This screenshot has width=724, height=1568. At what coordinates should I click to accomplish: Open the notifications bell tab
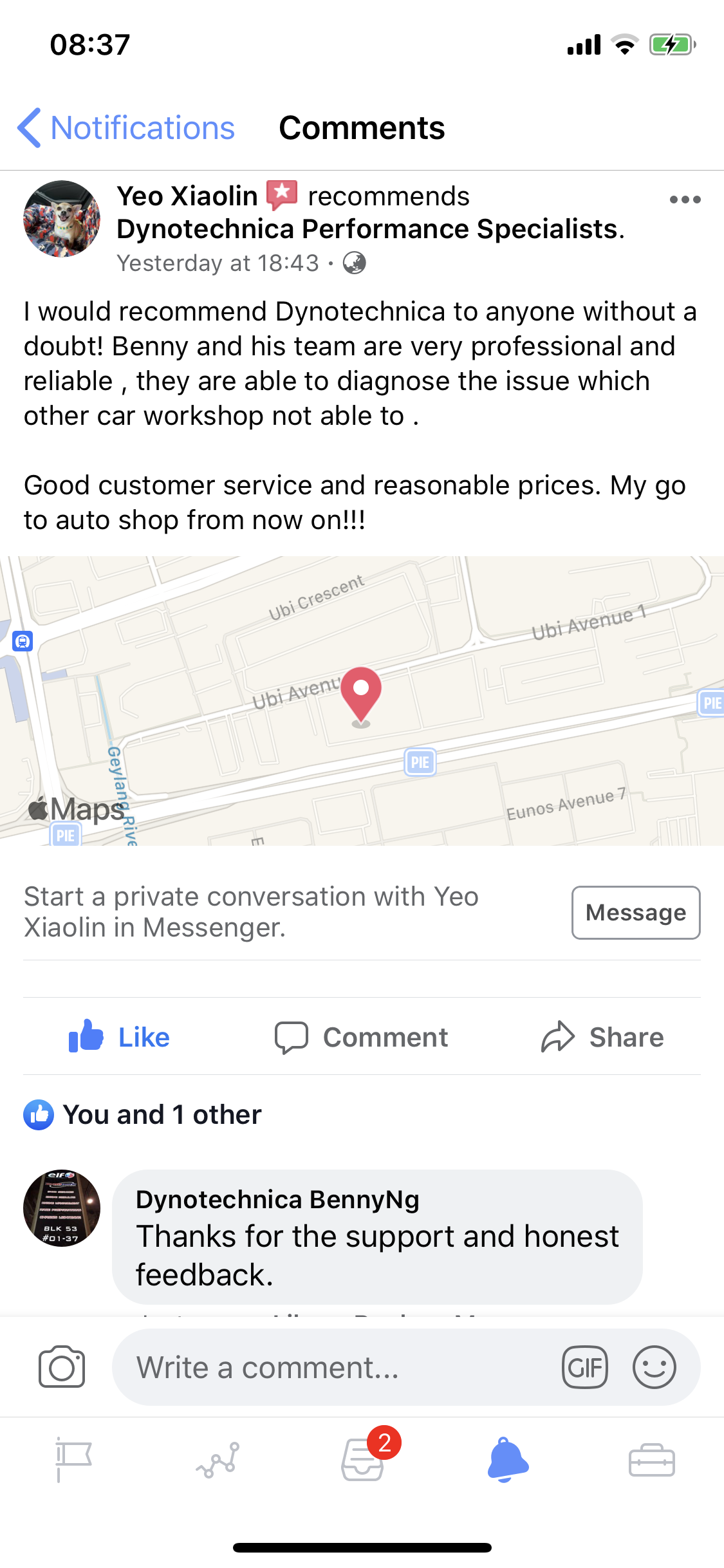(508, 1460)
